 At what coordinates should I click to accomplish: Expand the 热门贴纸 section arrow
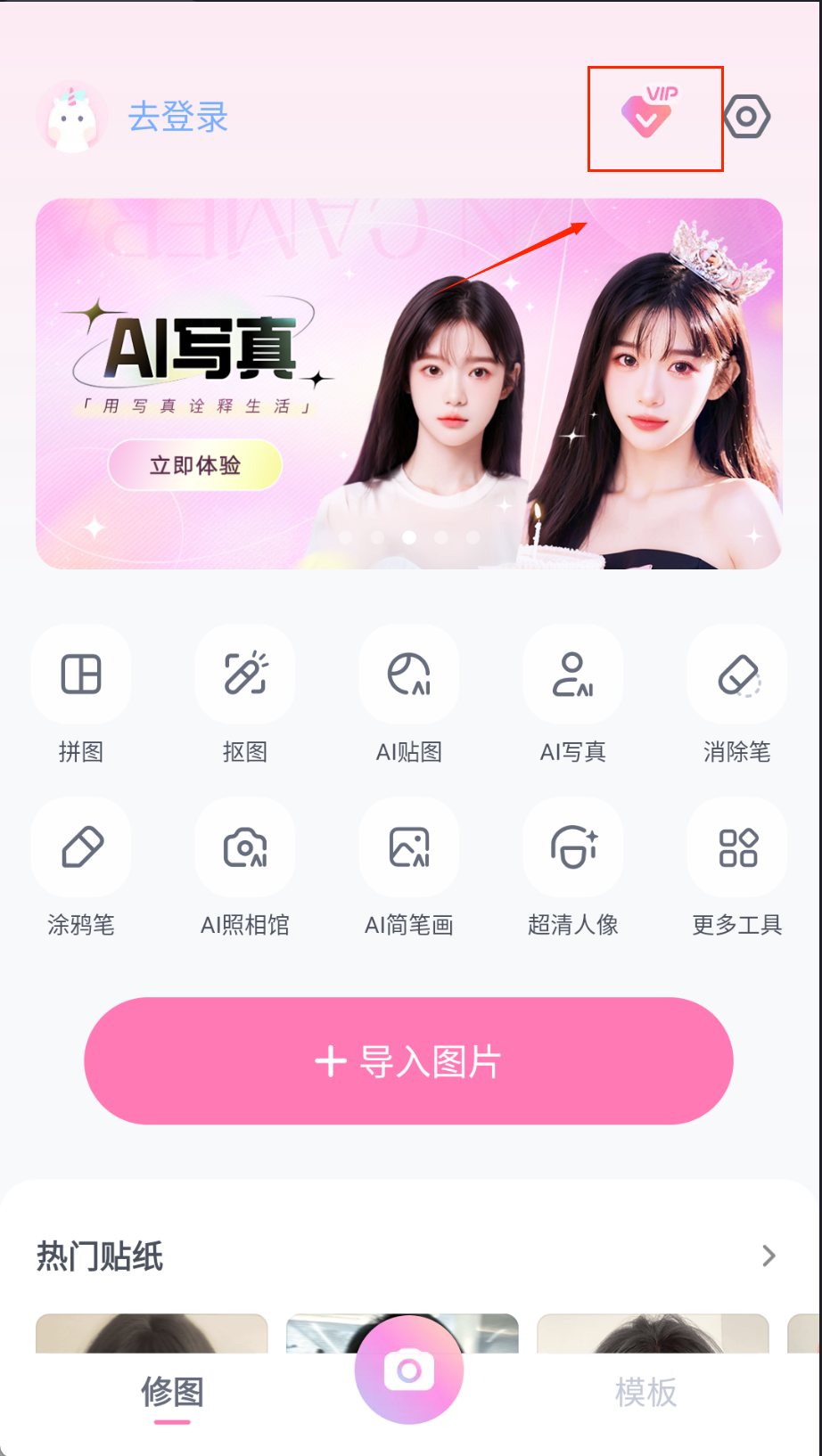point(769,1256)
